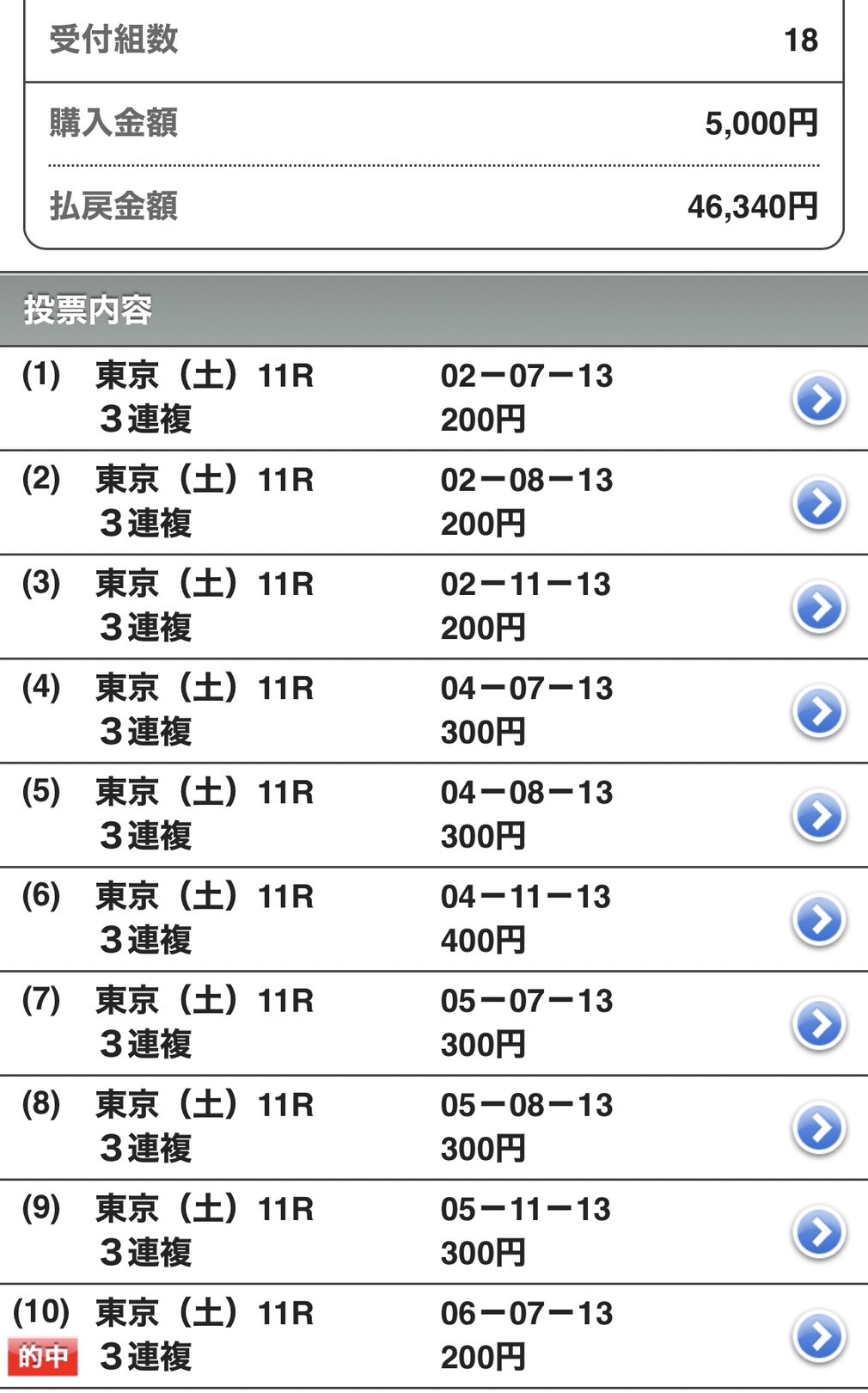The width and height of the screenshot is (868, 1393).
Task: Show details for bet (4) 04-07-13
Action: click(434, 711)
